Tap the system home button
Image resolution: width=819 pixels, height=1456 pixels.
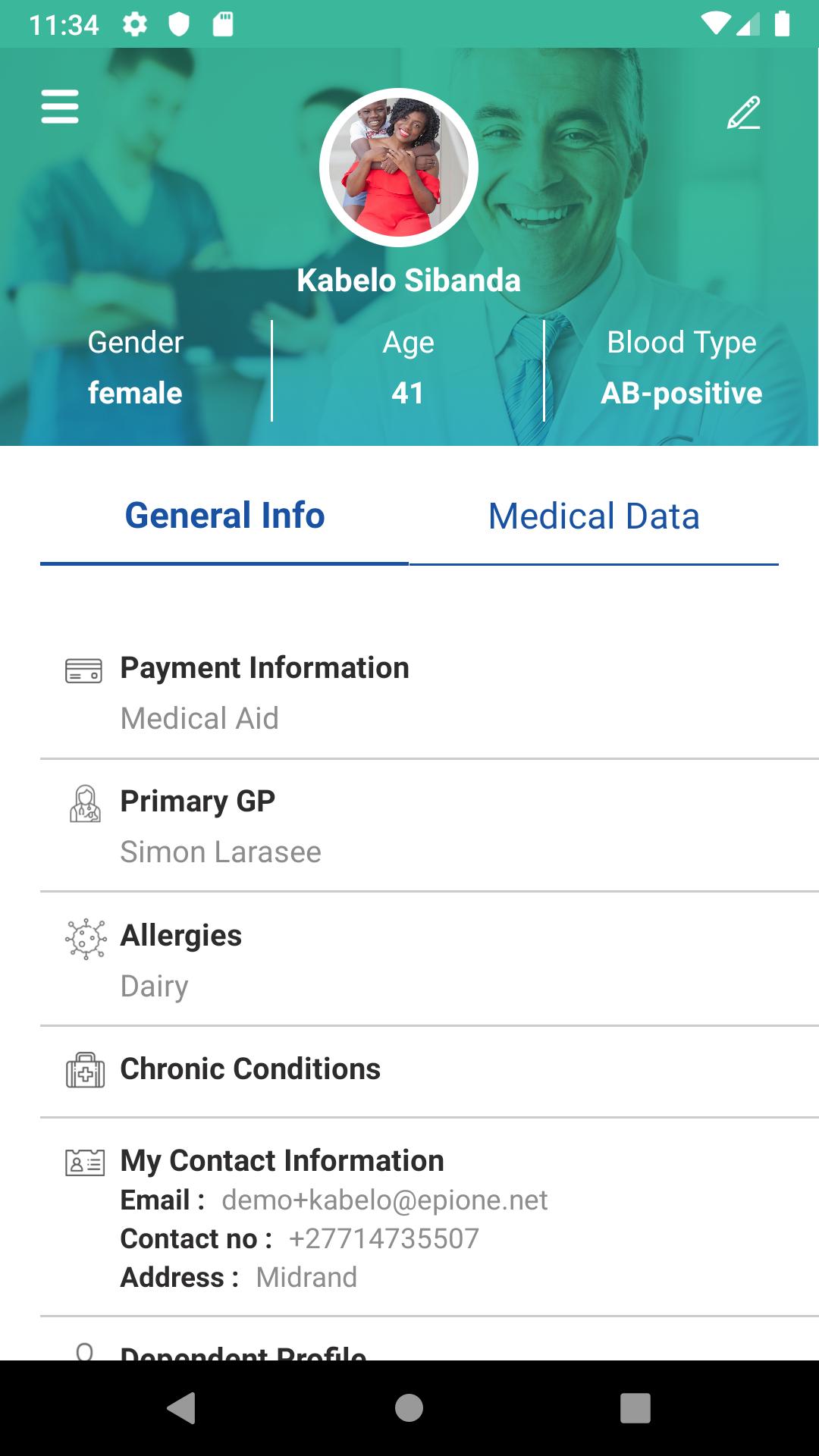coord(409,1408)
